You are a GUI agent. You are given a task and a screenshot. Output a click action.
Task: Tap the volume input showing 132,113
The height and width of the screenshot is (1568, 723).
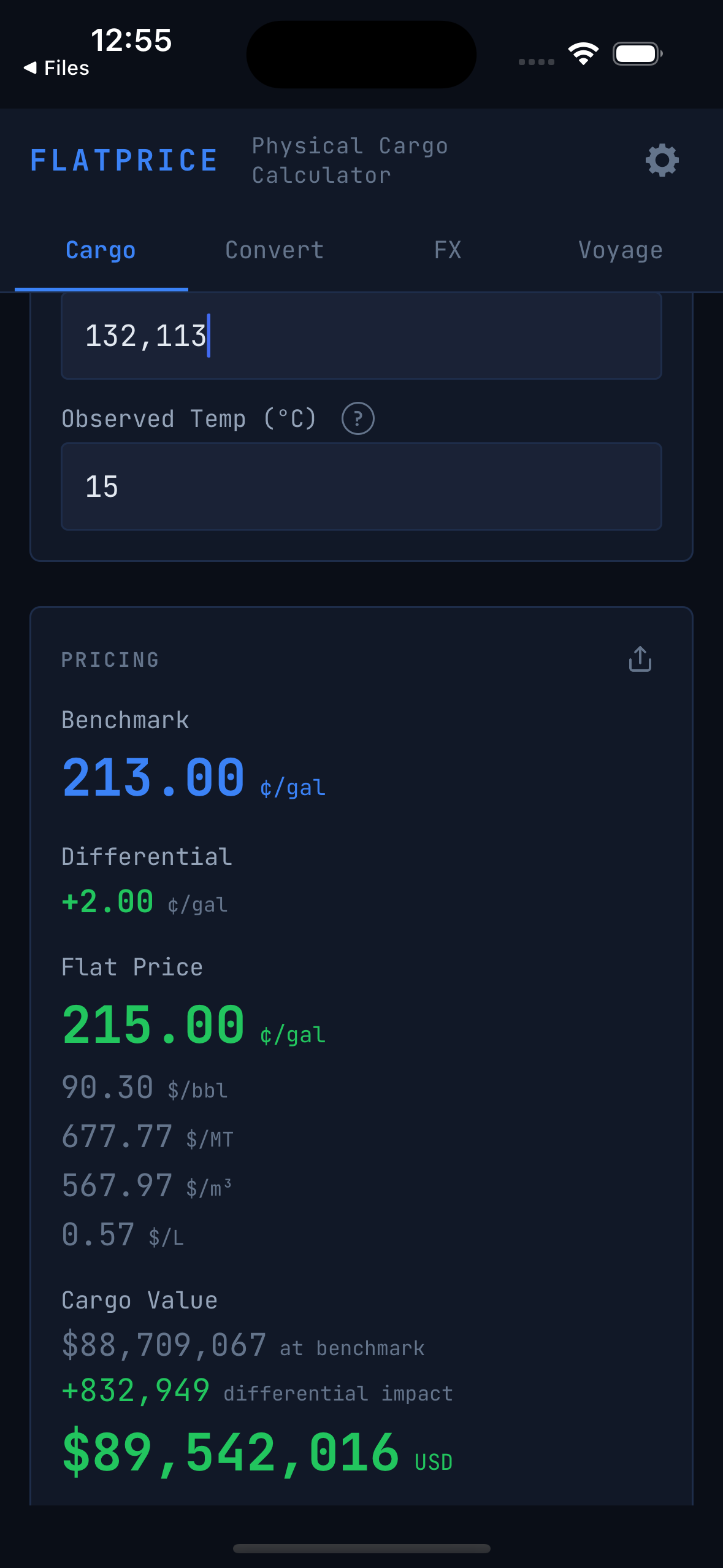[x=361, y=336]
